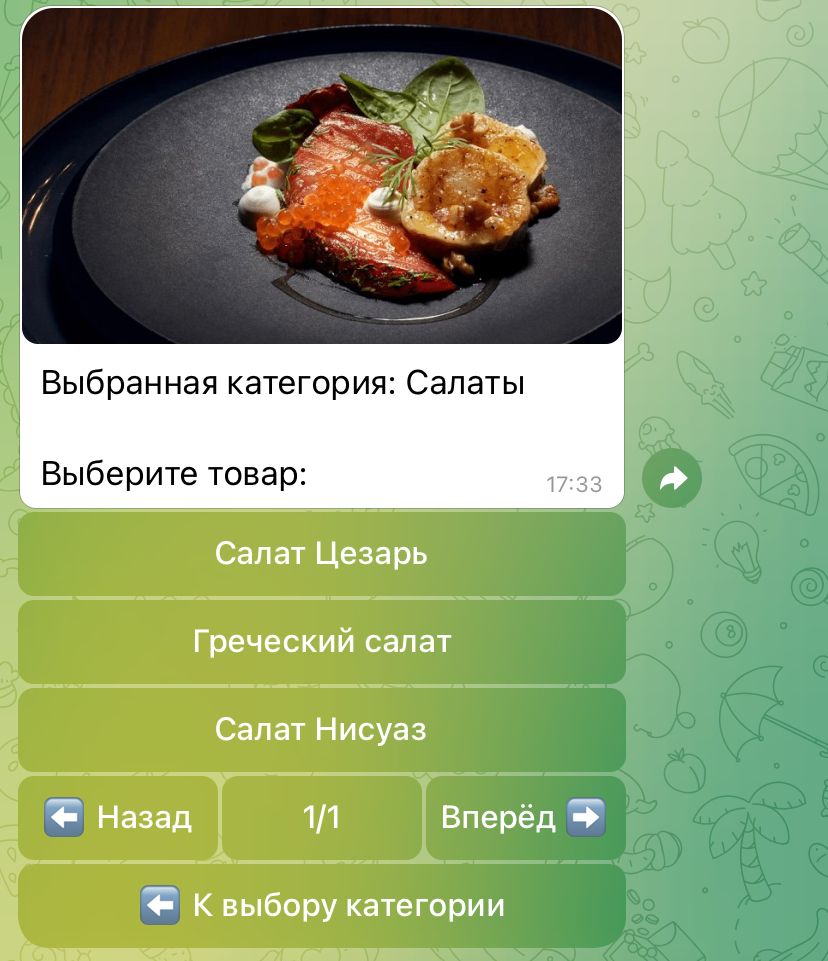The image size is (828, 961).
Task: Choose Греческий салат
Action: click(x=322, y=642)
